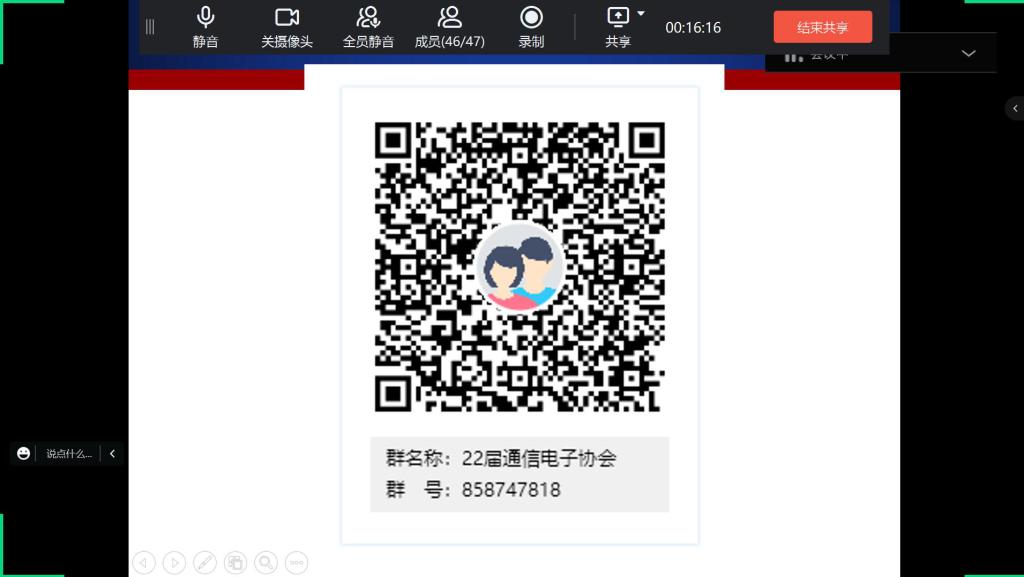Image resolution: width=1024 pixels, height=577 pixels.
Task: Show all slides overview
Action: click(x=235, y=563)
